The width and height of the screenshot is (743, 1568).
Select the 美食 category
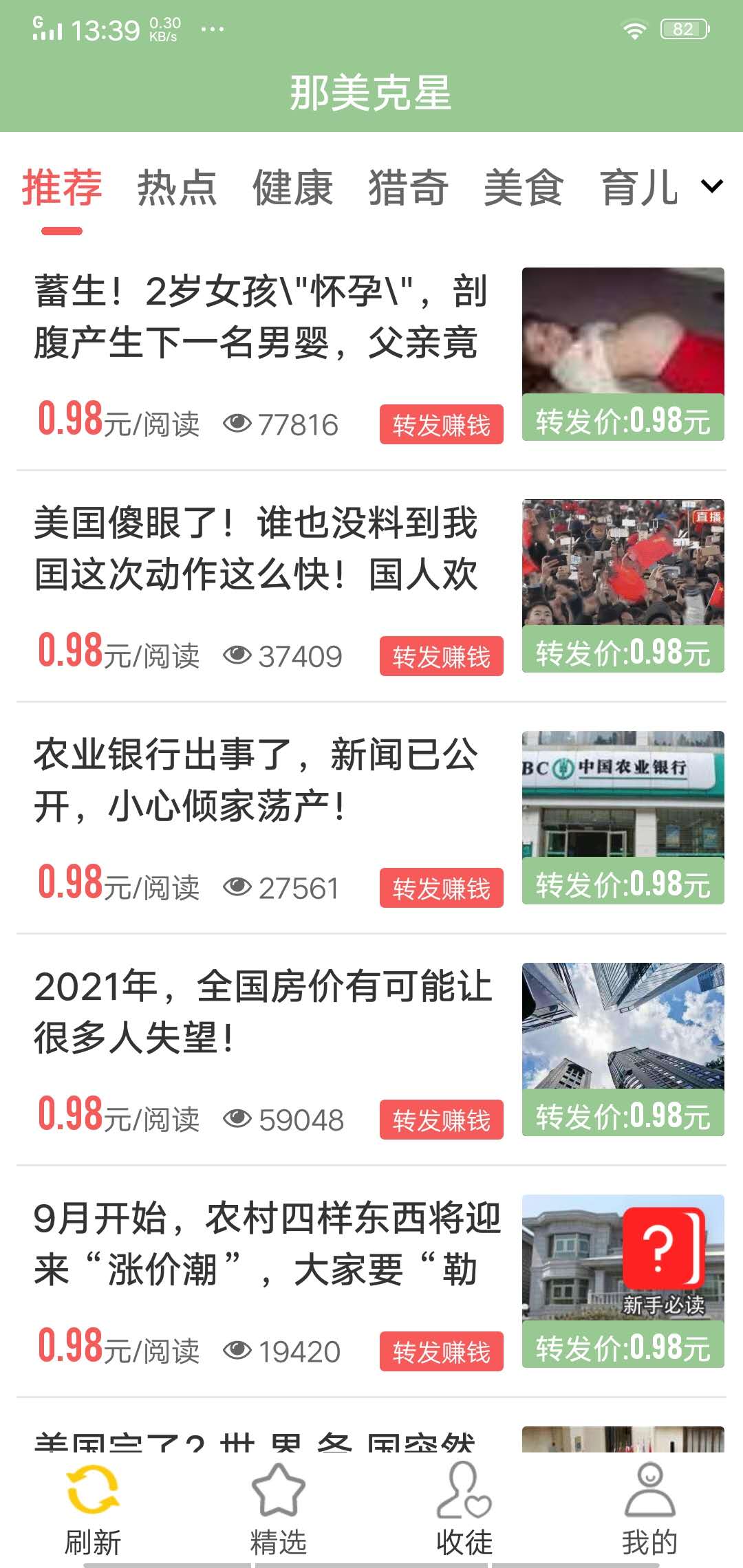click(x=526, y=186)
